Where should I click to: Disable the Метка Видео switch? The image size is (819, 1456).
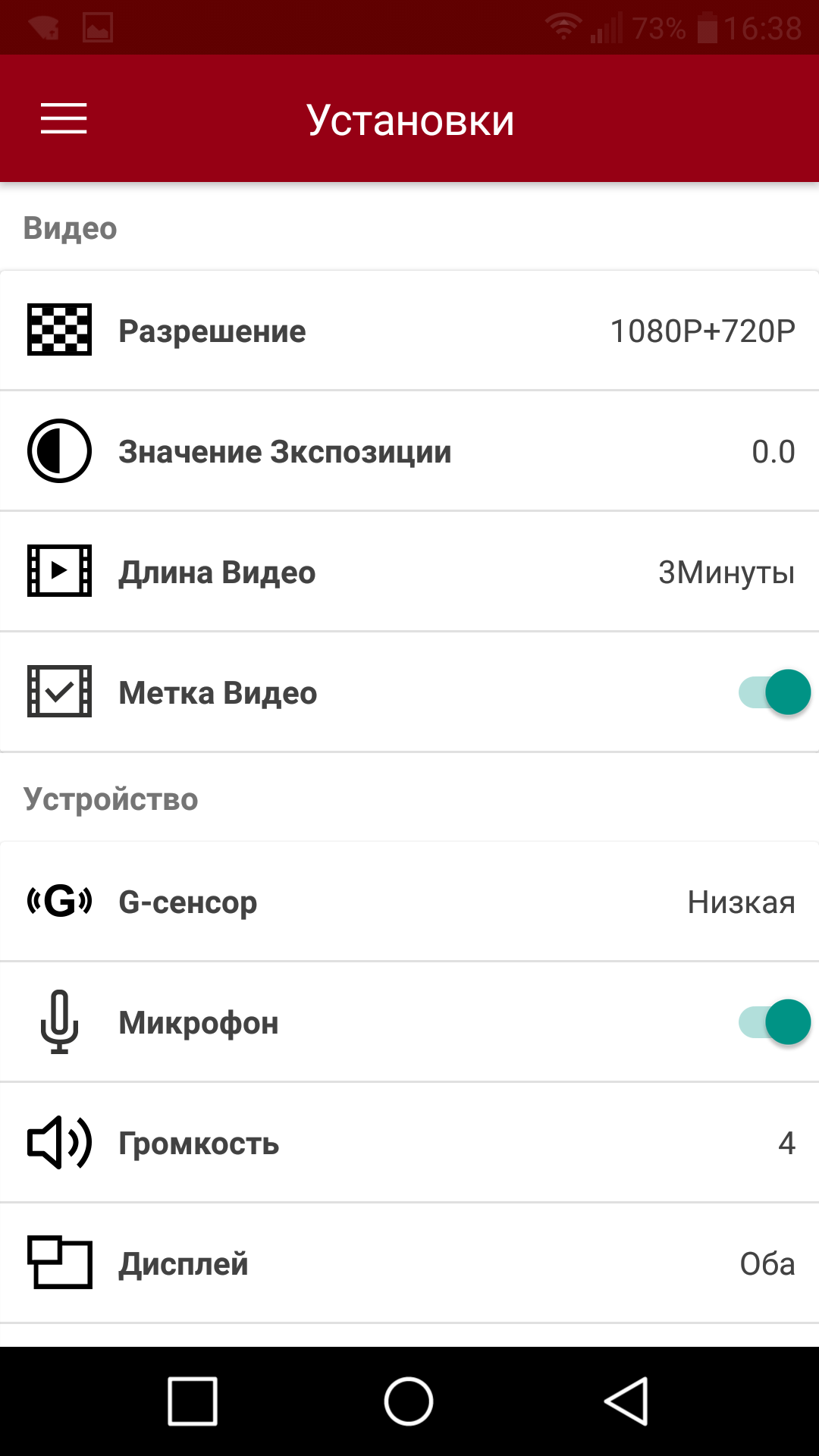pyautogui.click(x=775, y=692)
